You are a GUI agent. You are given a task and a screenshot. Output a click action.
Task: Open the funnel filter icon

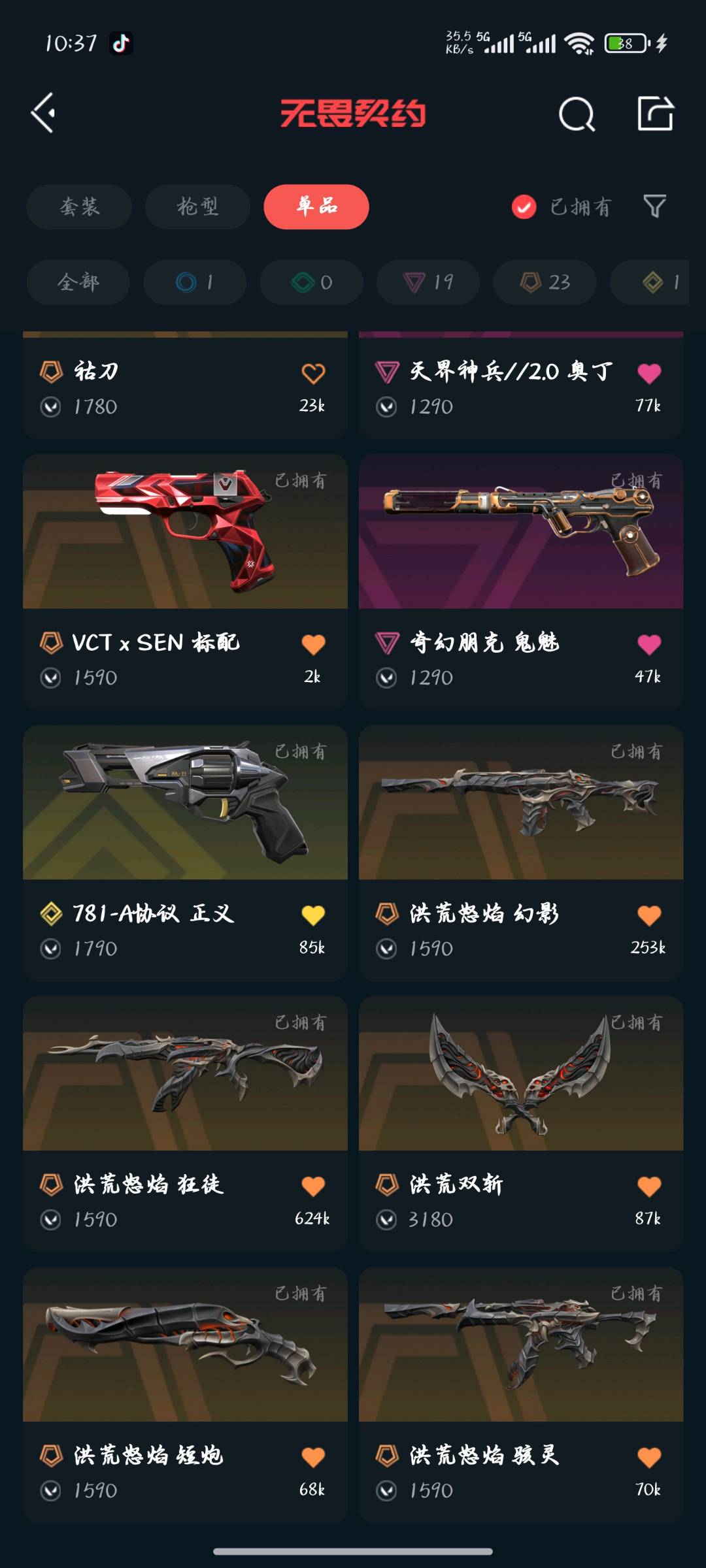[x=654, y=206]
